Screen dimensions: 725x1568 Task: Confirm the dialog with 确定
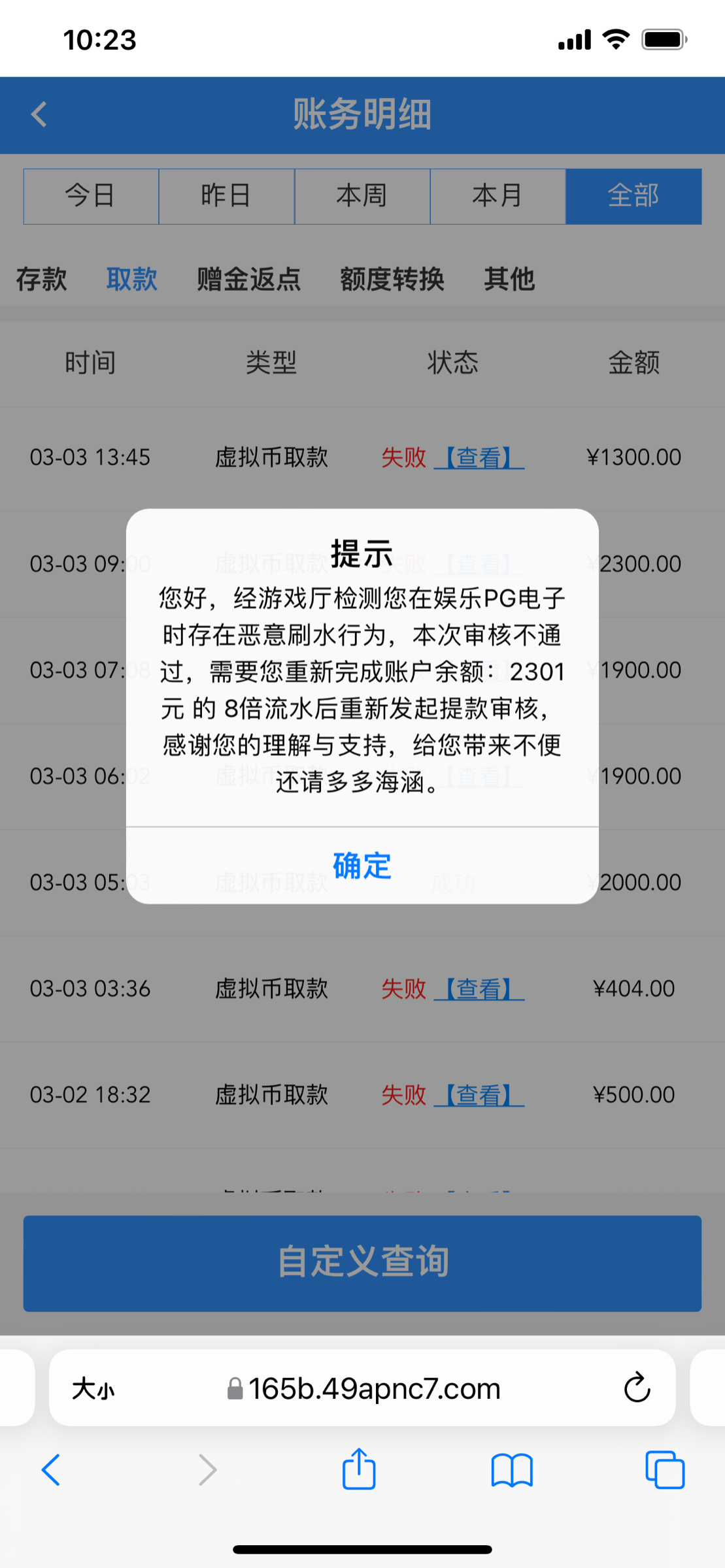coord(362,866)
